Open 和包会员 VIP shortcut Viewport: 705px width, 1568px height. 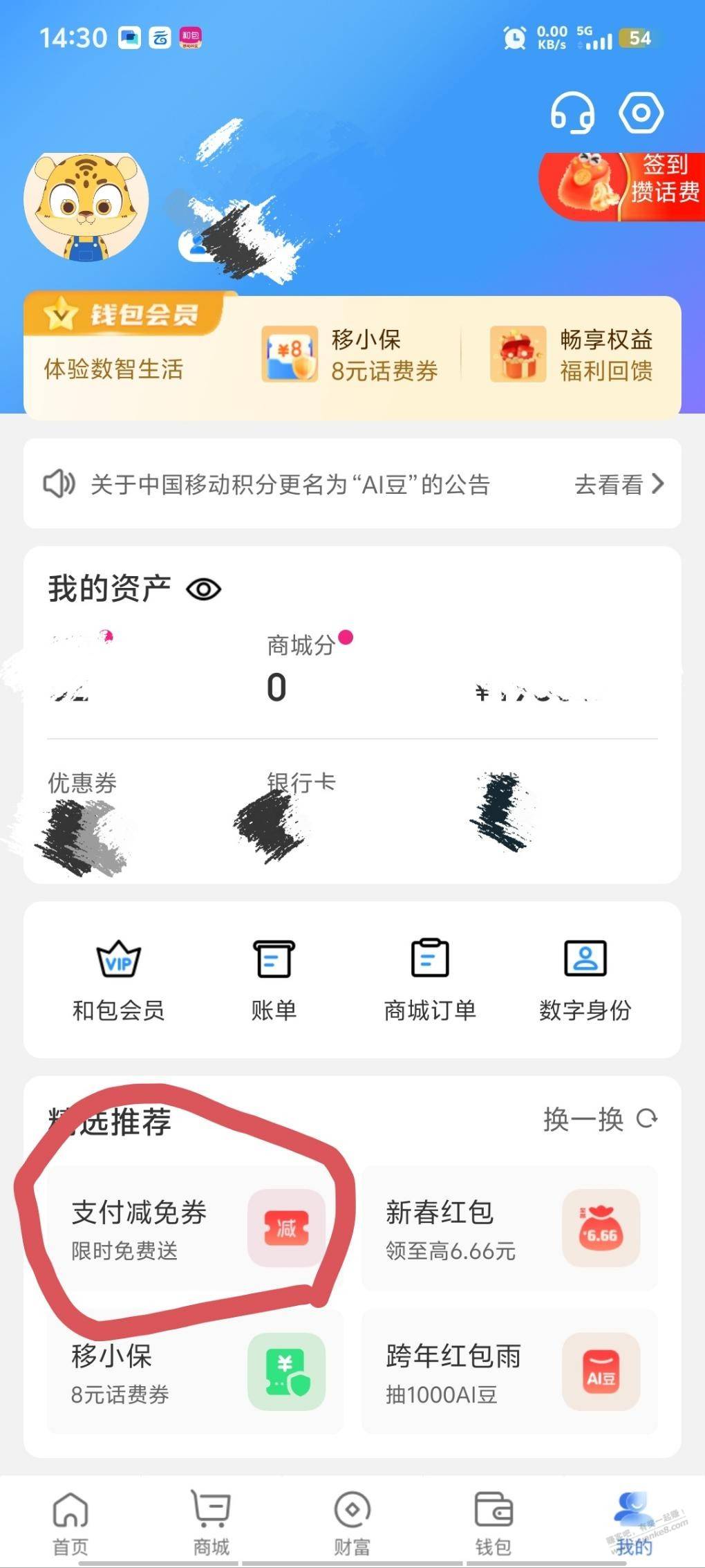click(118, 981)
